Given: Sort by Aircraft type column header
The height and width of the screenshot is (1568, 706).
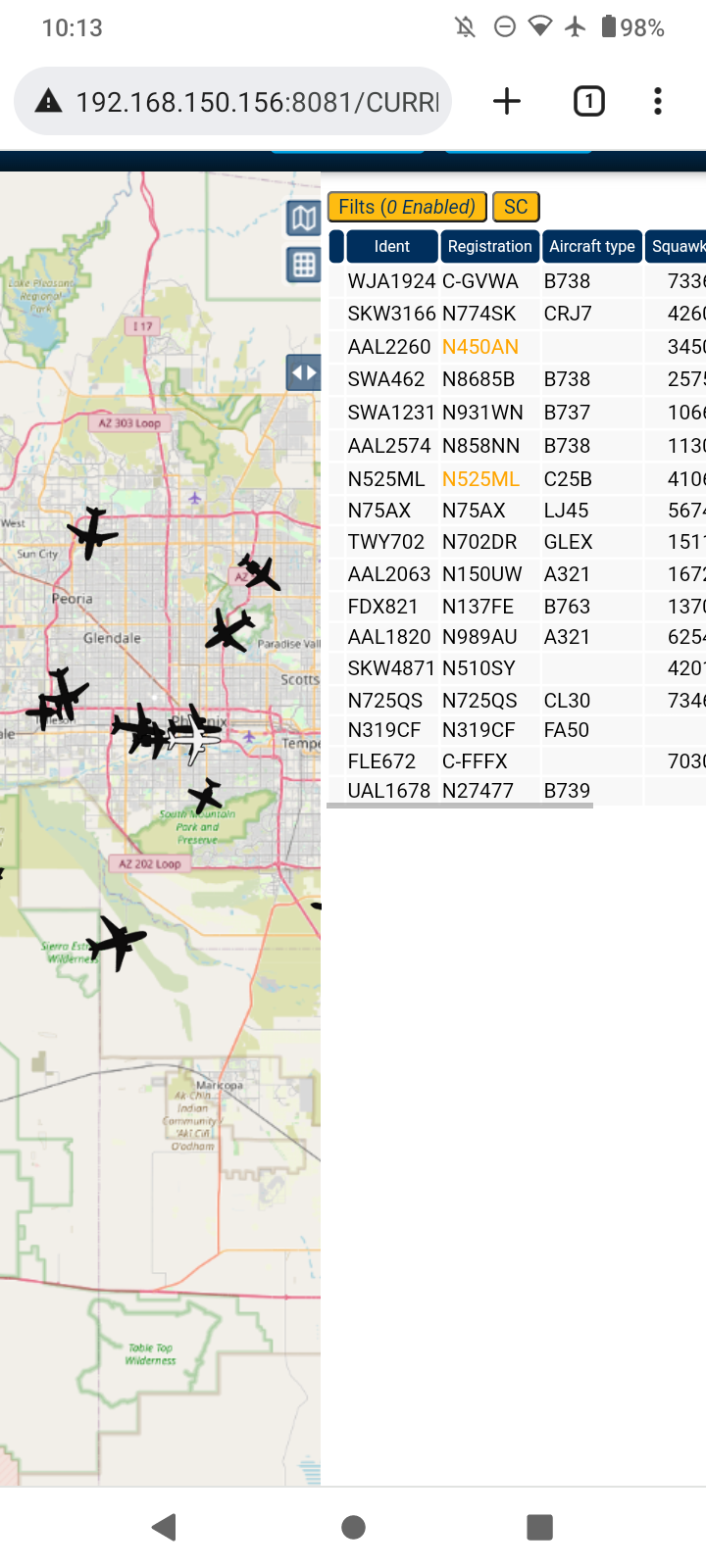Looking at the screenshot, I should 592,246.
